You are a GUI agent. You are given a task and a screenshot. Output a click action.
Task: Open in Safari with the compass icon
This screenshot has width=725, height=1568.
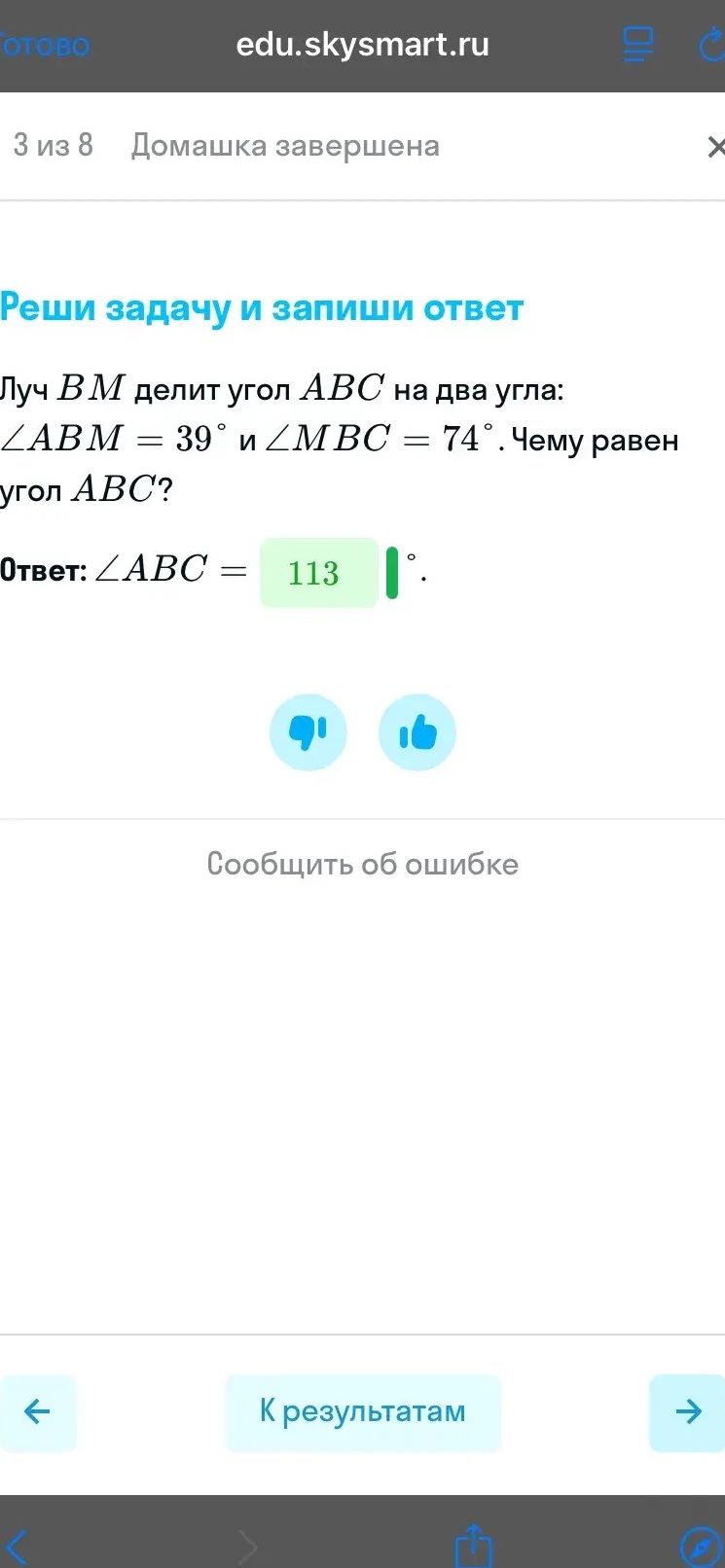point(701,1548)
